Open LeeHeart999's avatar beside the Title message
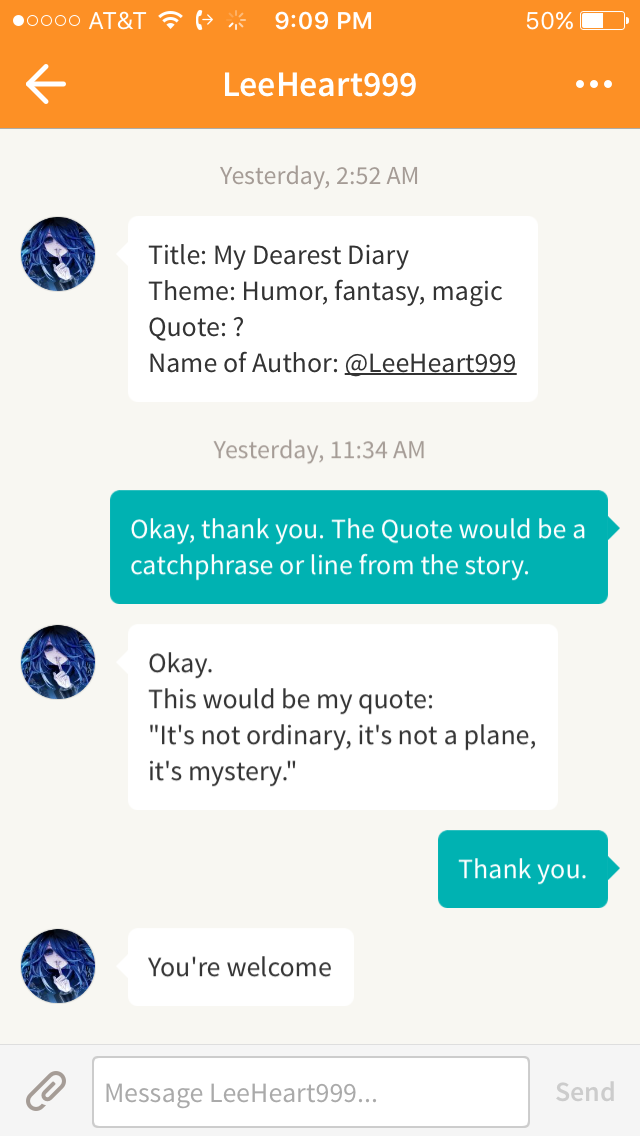Image resolution: width=640 pixels, height=1136 pixels. 58,254
